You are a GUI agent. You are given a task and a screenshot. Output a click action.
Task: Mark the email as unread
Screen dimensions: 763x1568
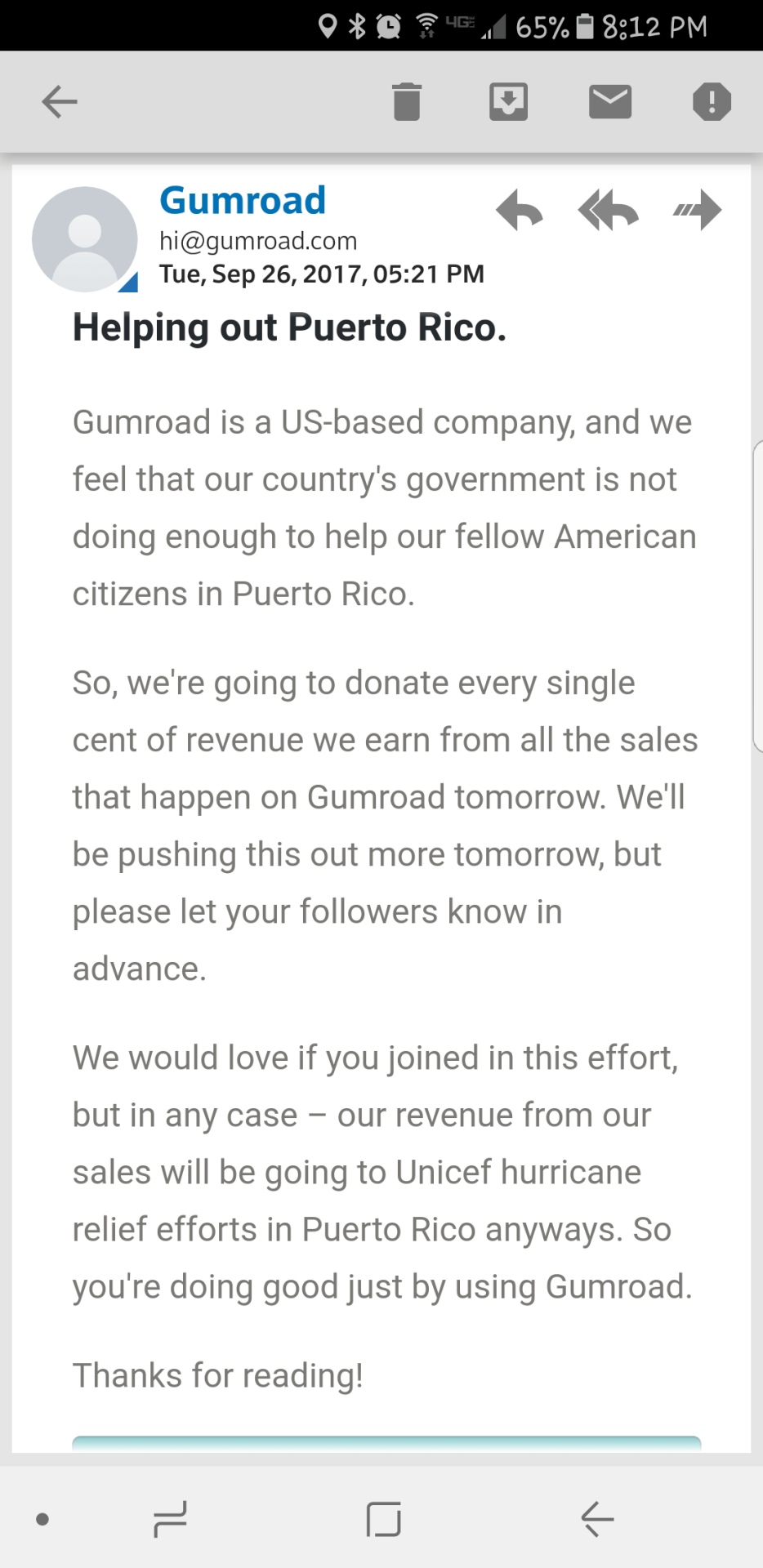610,102
